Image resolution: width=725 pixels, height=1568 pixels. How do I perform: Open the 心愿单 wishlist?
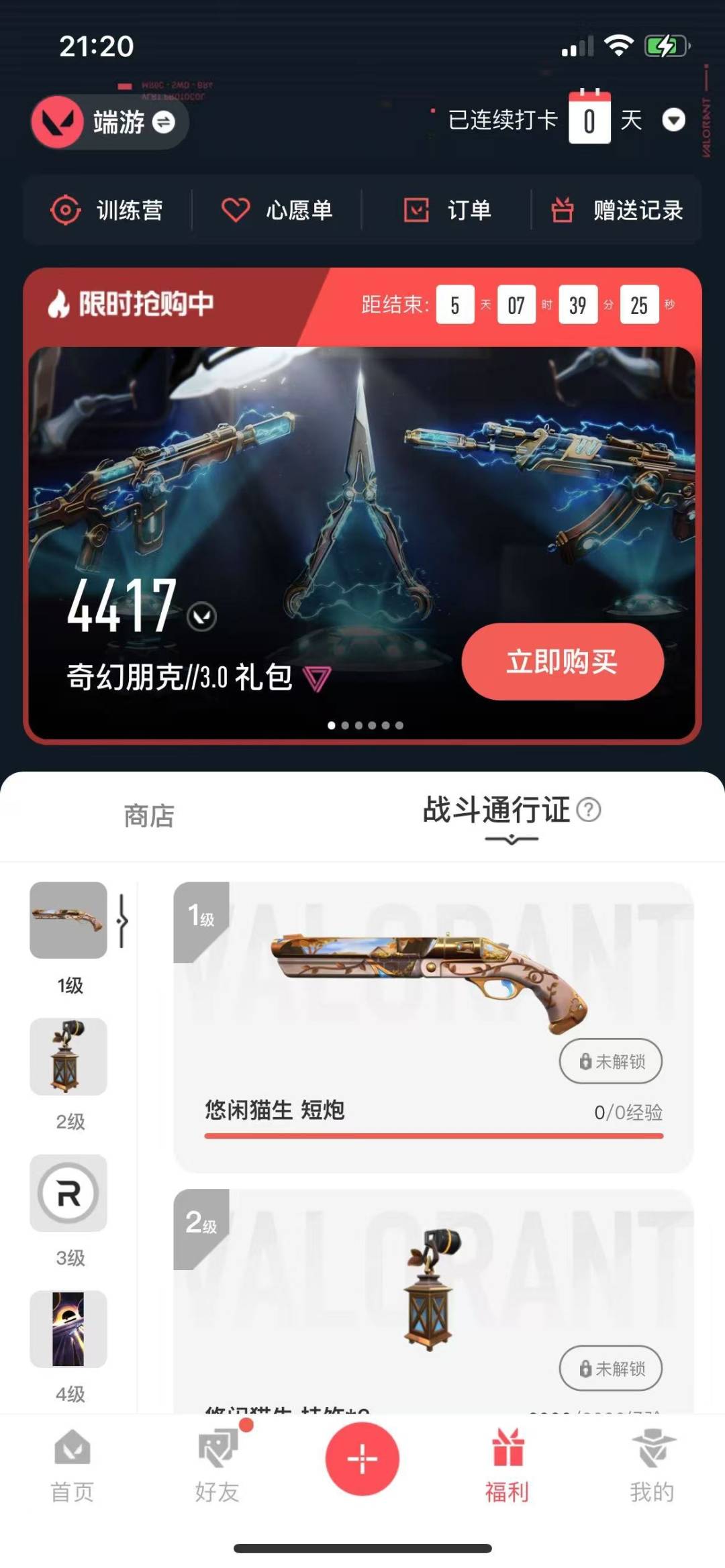pyautogui.click(x=277, y=210)
